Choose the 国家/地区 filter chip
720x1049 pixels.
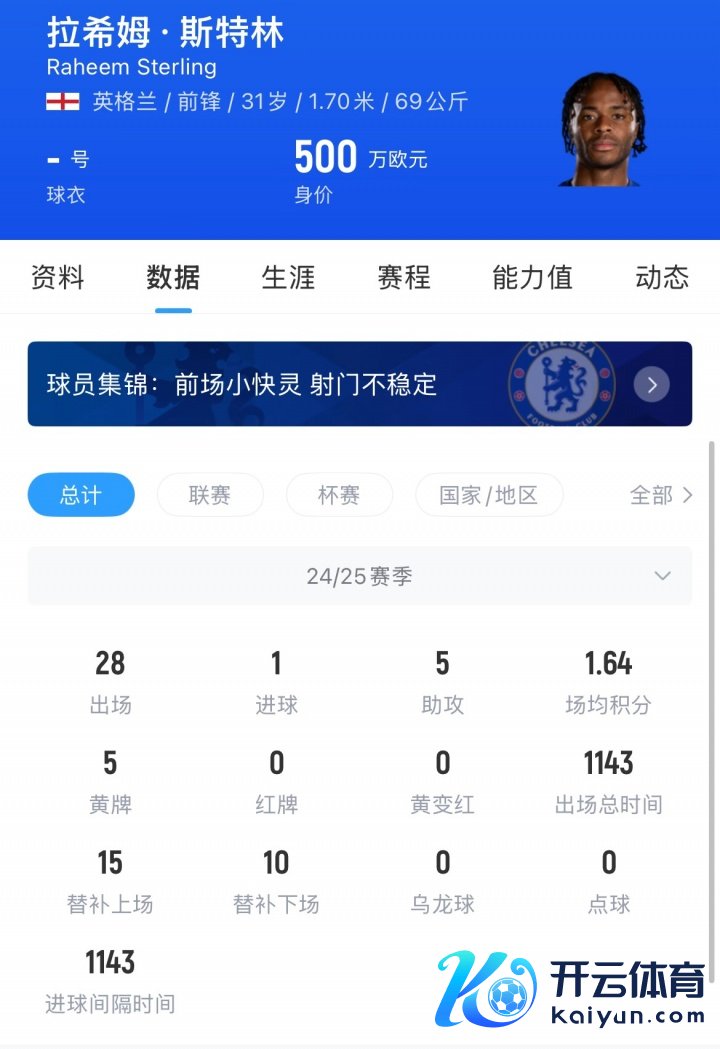pyautogui.click(x=489, y=495)
